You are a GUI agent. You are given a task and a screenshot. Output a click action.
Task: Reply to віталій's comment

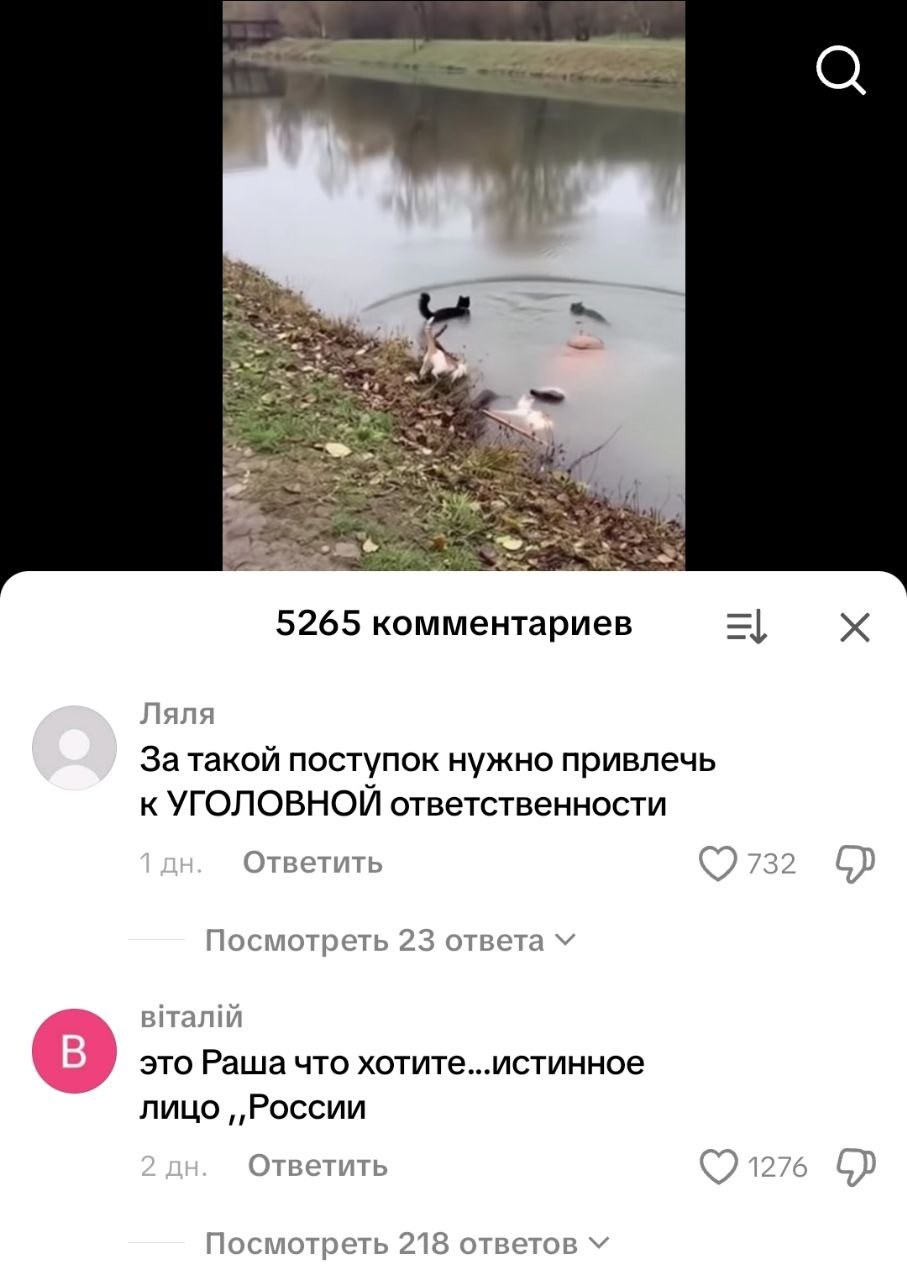tap(317, 1166)
